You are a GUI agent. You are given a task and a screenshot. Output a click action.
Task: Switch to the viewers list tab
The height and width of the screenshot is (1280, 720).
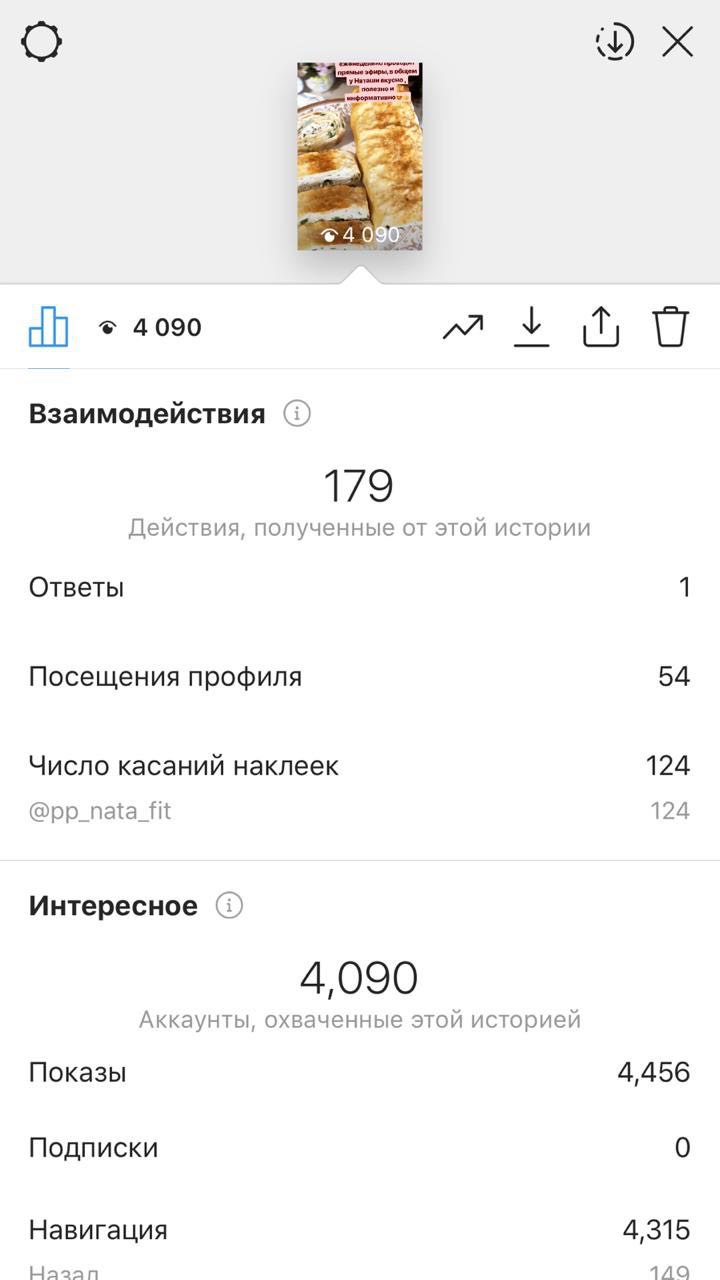point(150,327)
